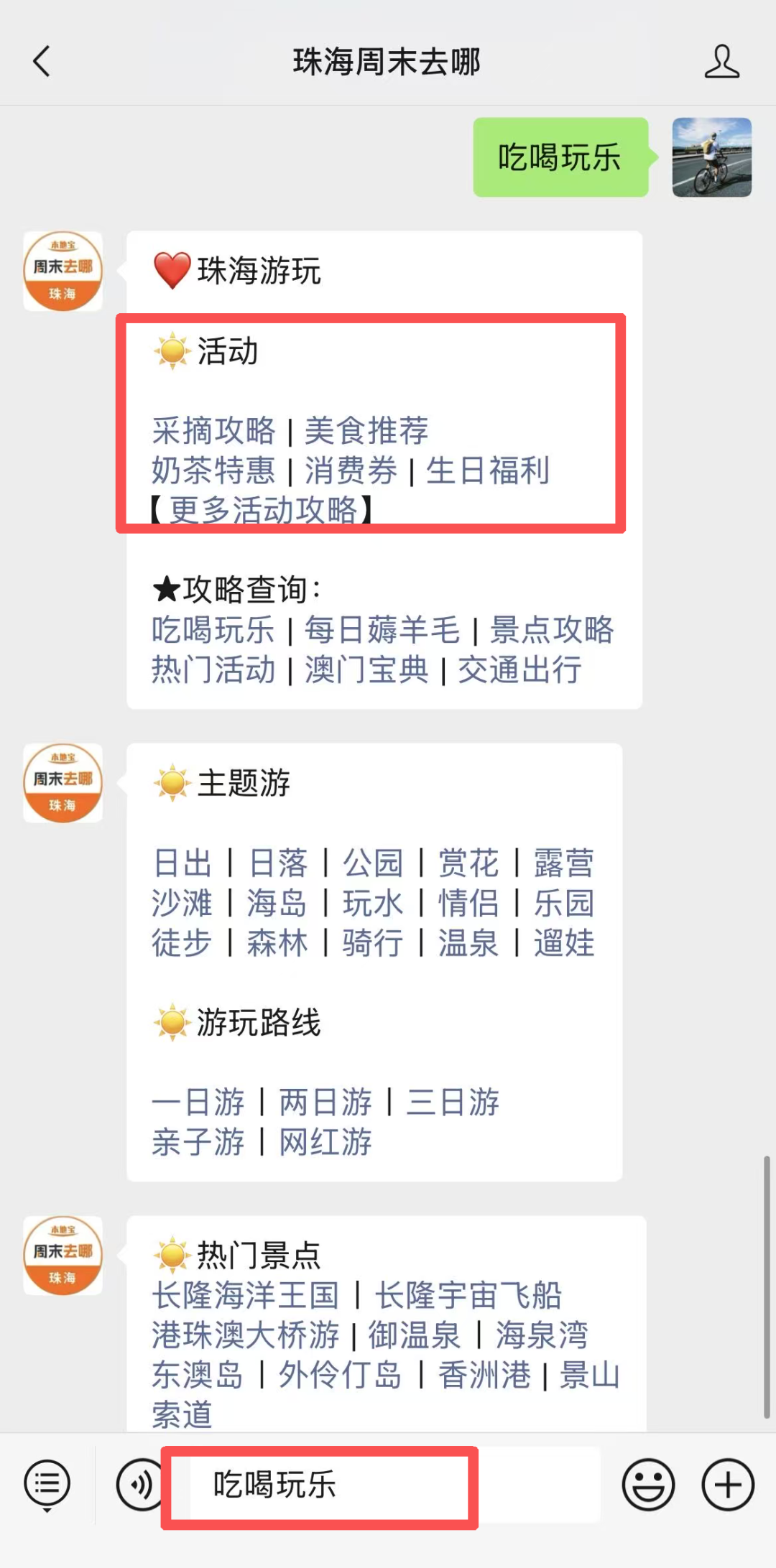776x1568 pixels.
Task: Open 景点攻略 link
Action: [x=552, y=630]
